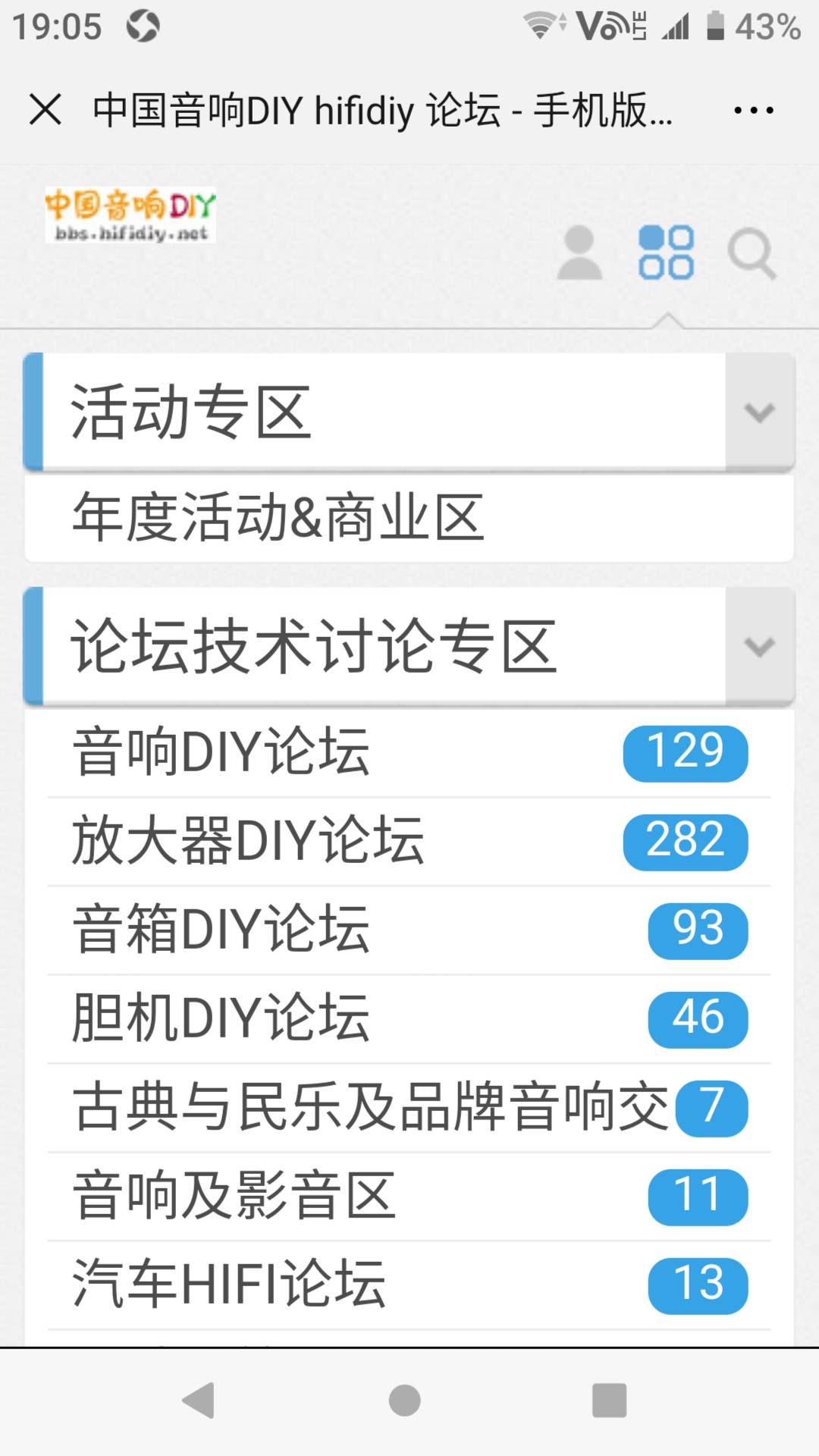Collapse the 论坛技术讨论专区 section
The height and width of the screenshot is (1456, 819).
(x=760, y=646)
